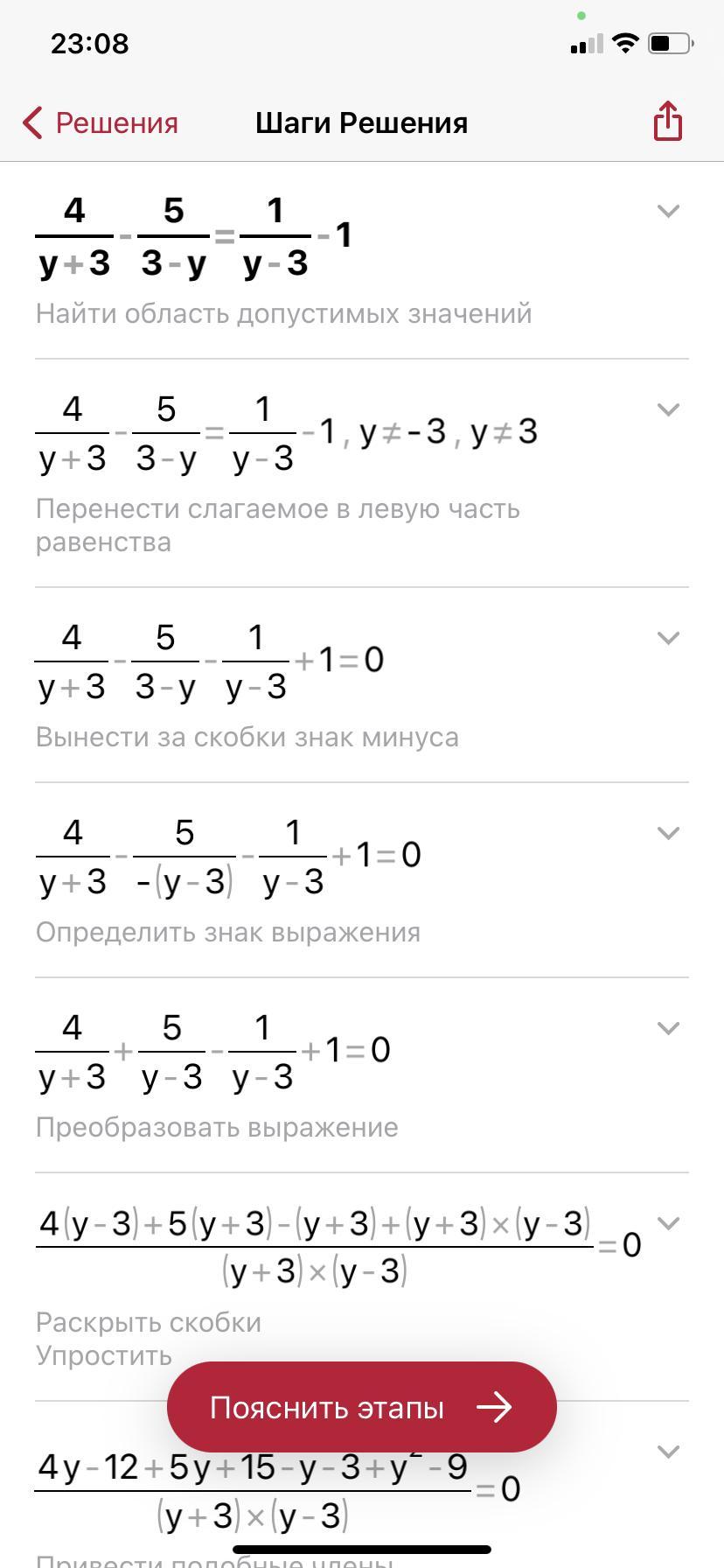Share the solution steps
Viewport: 724px width, 1568px height.
click(667, 121)
